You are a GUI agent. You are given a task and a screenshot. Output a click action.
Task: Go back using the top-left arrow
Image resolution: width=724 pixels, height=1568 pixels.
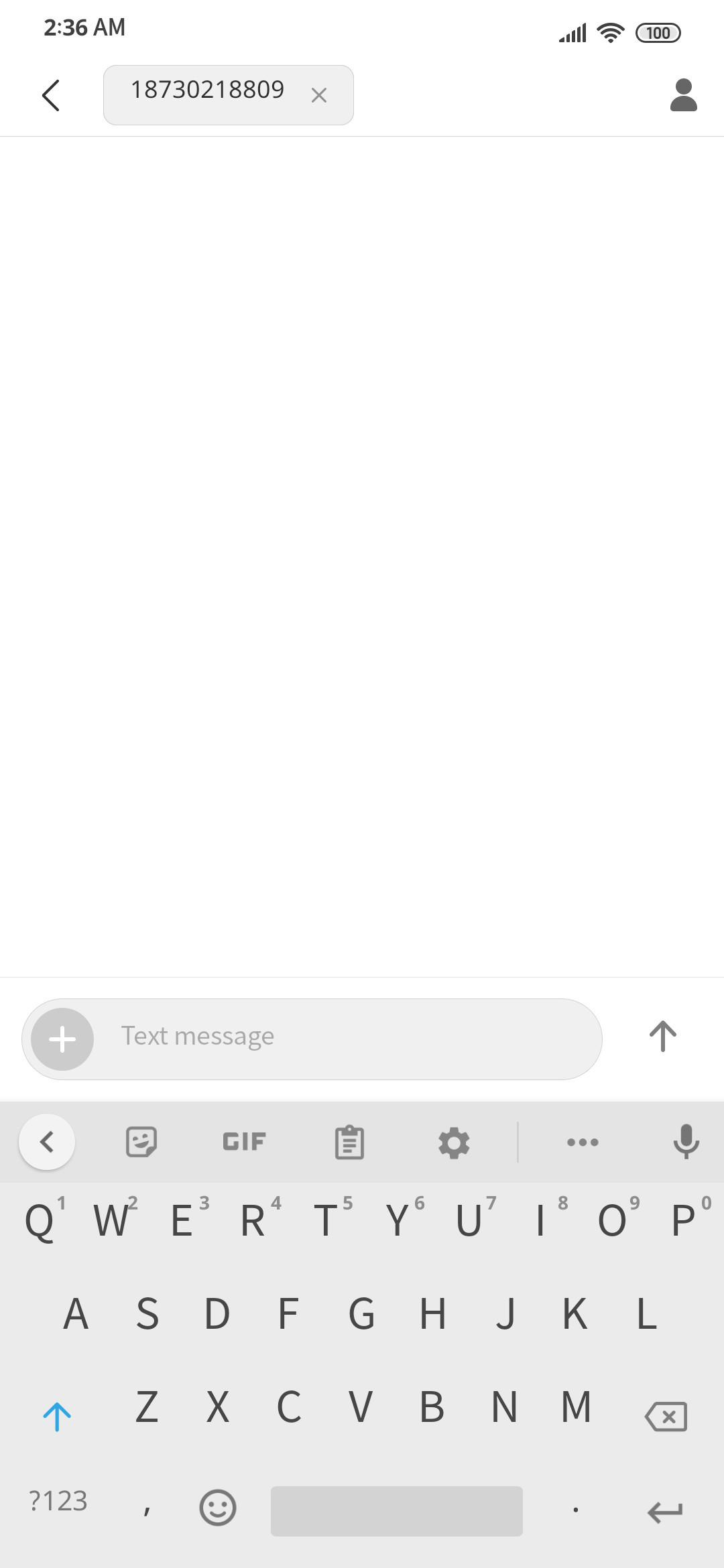tap(51, 95)
